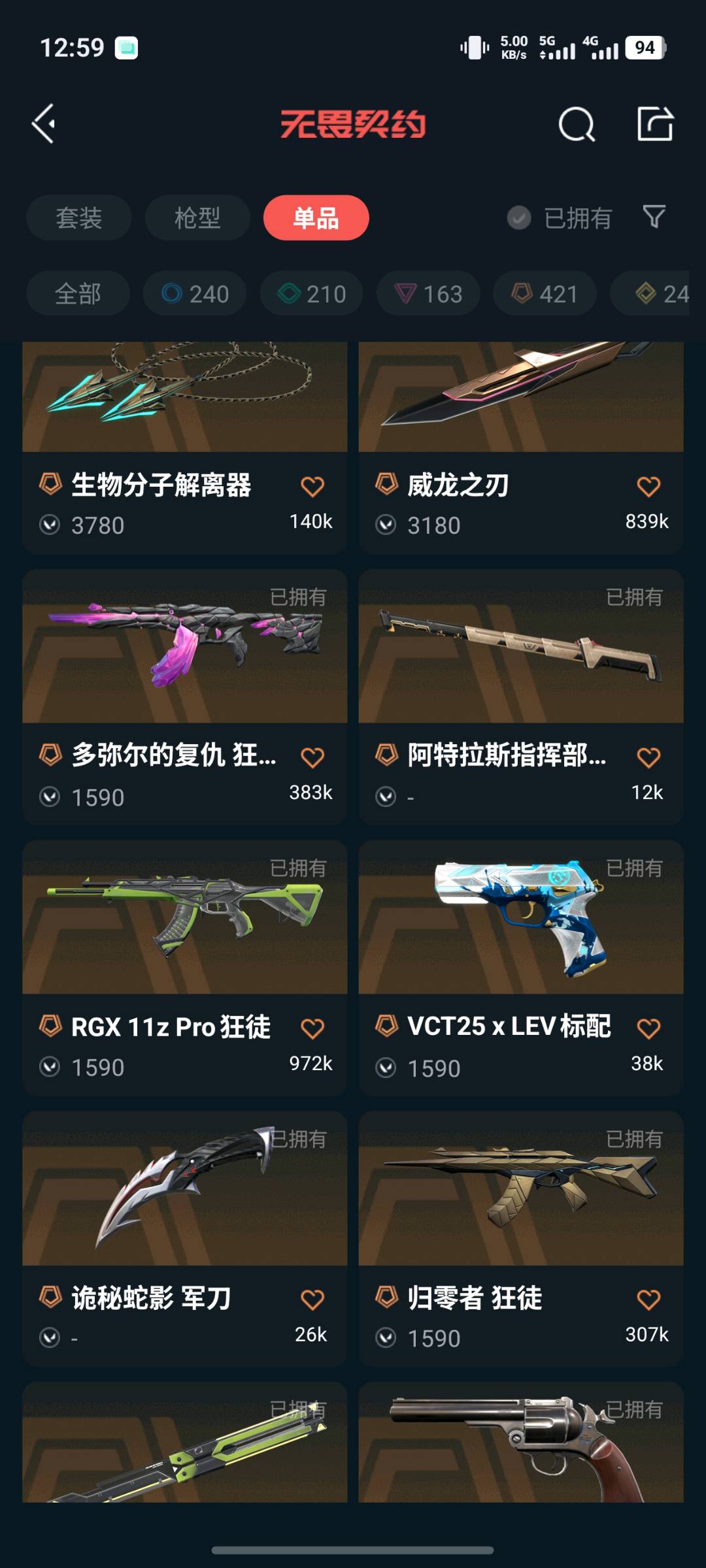Select the 全部 filter chip
The height and width of the screenshot is (1568, 706).
coord(78,294)
